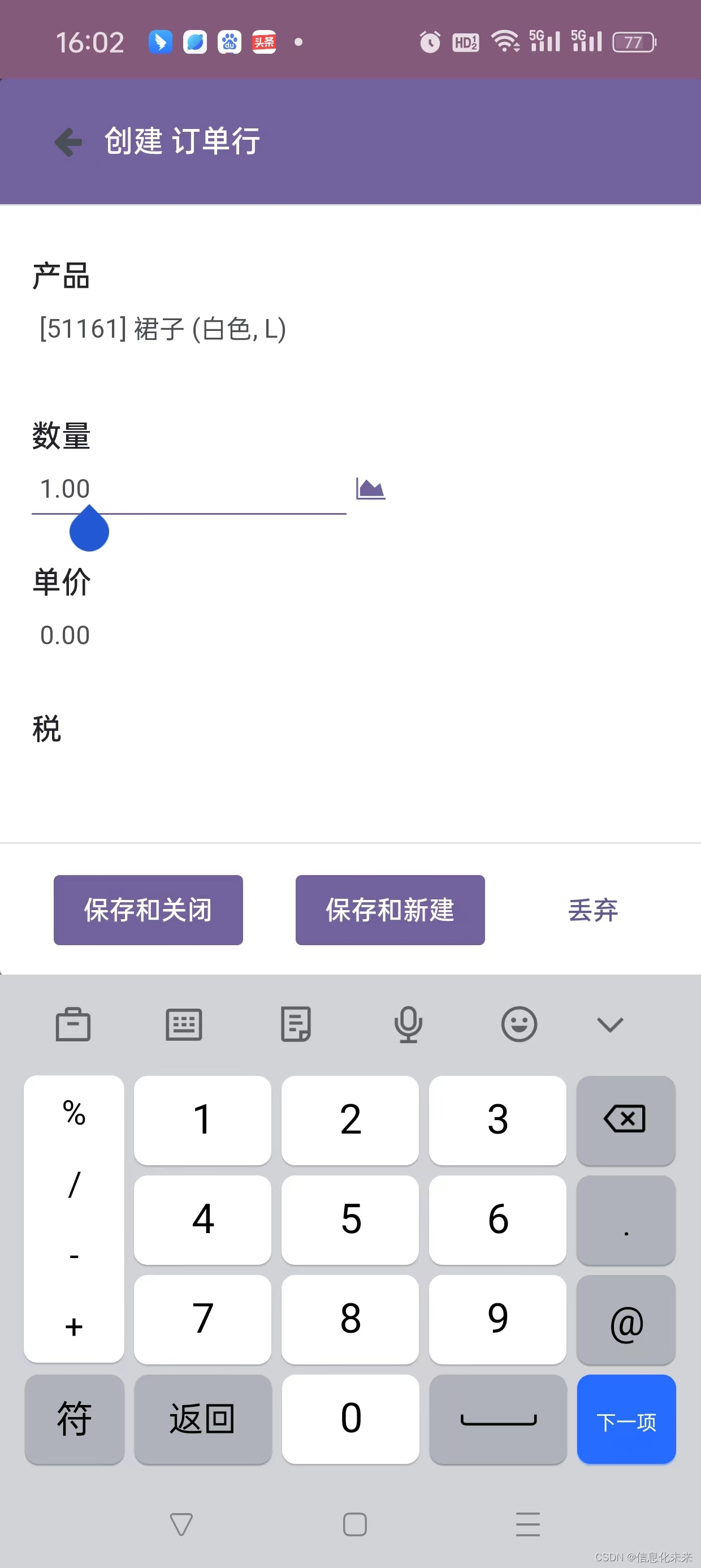Switch keyboard layout via keyboard icon
The image size is (701, 1568).
point(184,1024)
